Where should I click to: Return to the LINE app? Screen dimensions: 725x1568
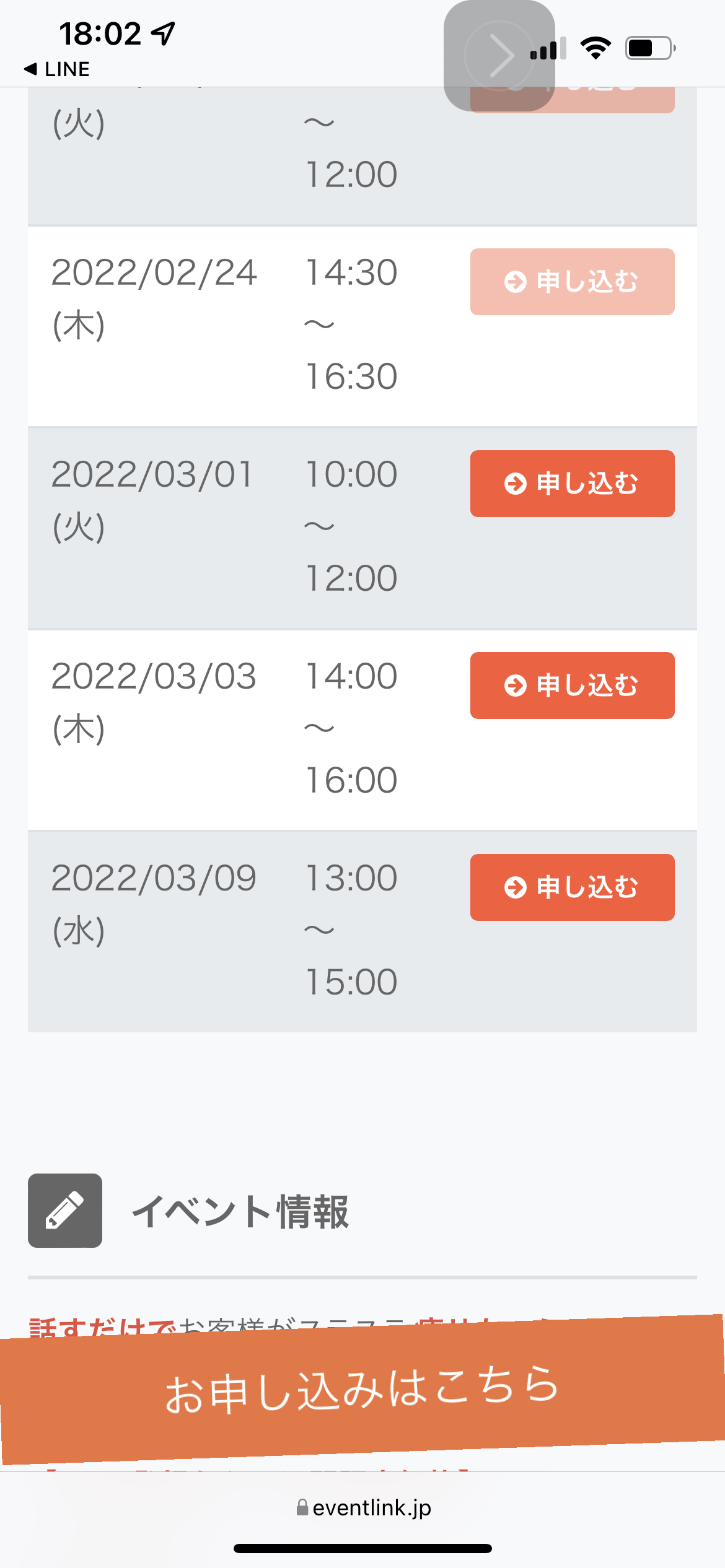(x=57, y=69)
